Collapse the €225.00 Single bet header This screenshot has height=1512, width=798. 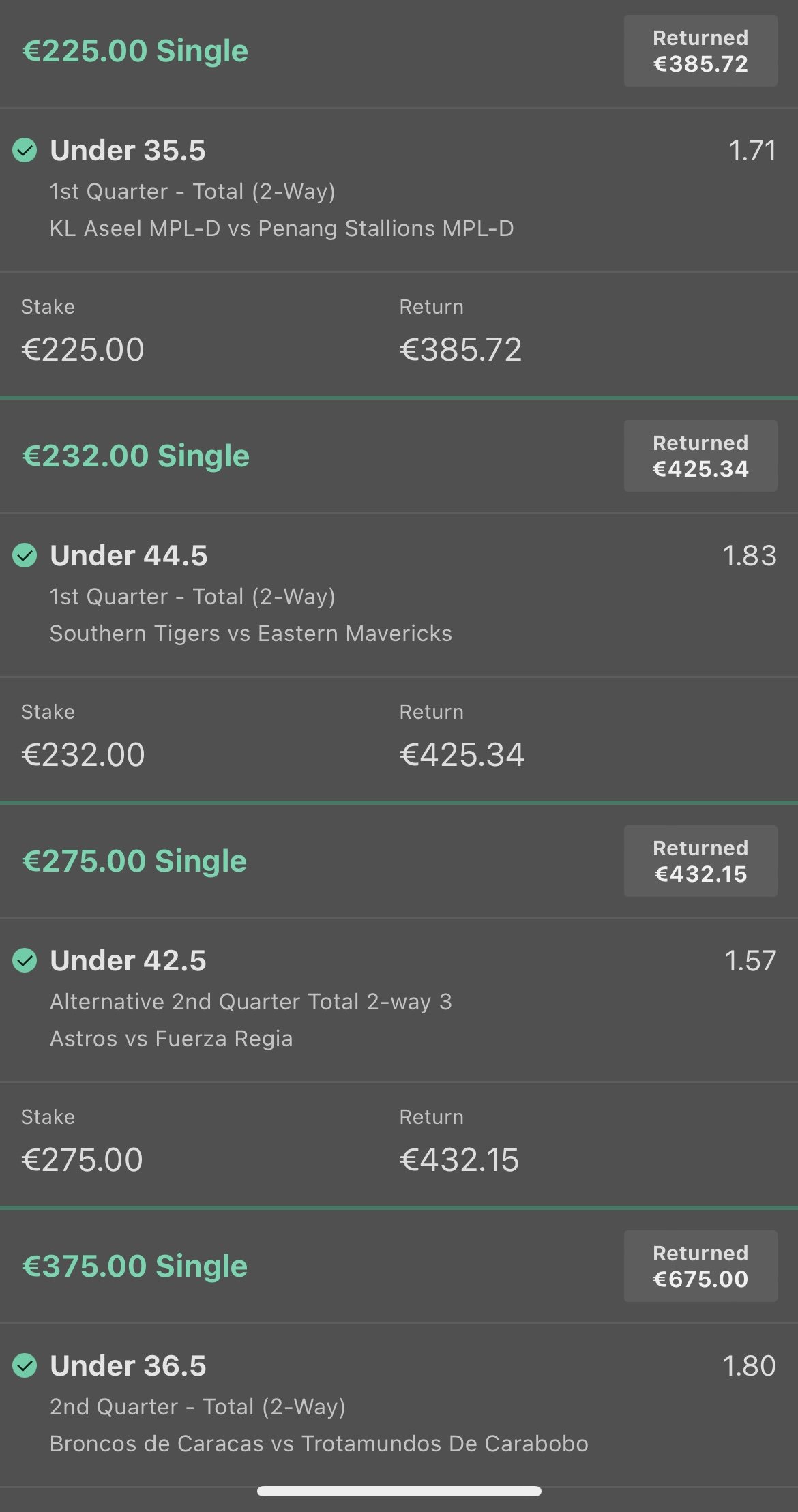tap(399, 52)
